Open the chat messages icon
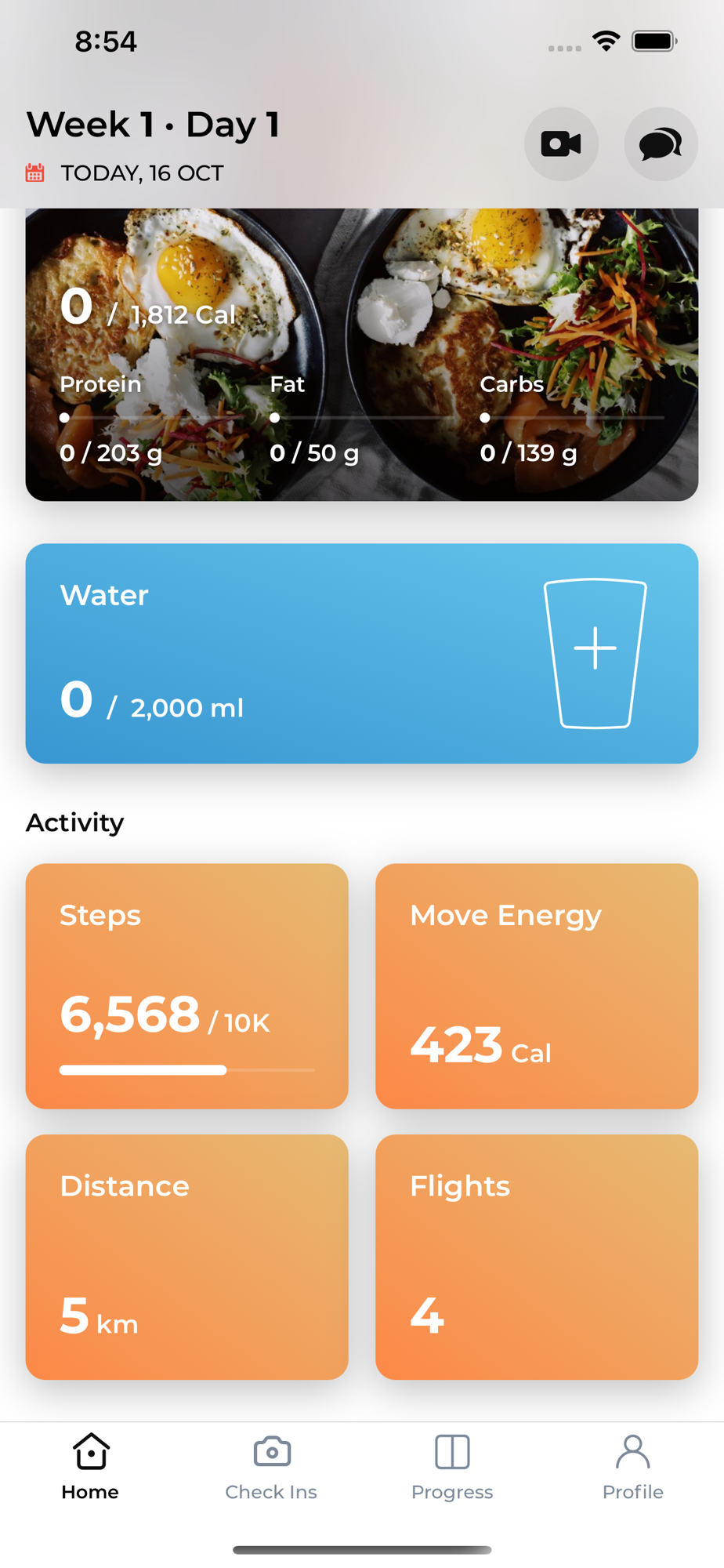Image resolution: width=724 pixels, height=1568 pixels. pyautogui.click(x=661, y=144)
